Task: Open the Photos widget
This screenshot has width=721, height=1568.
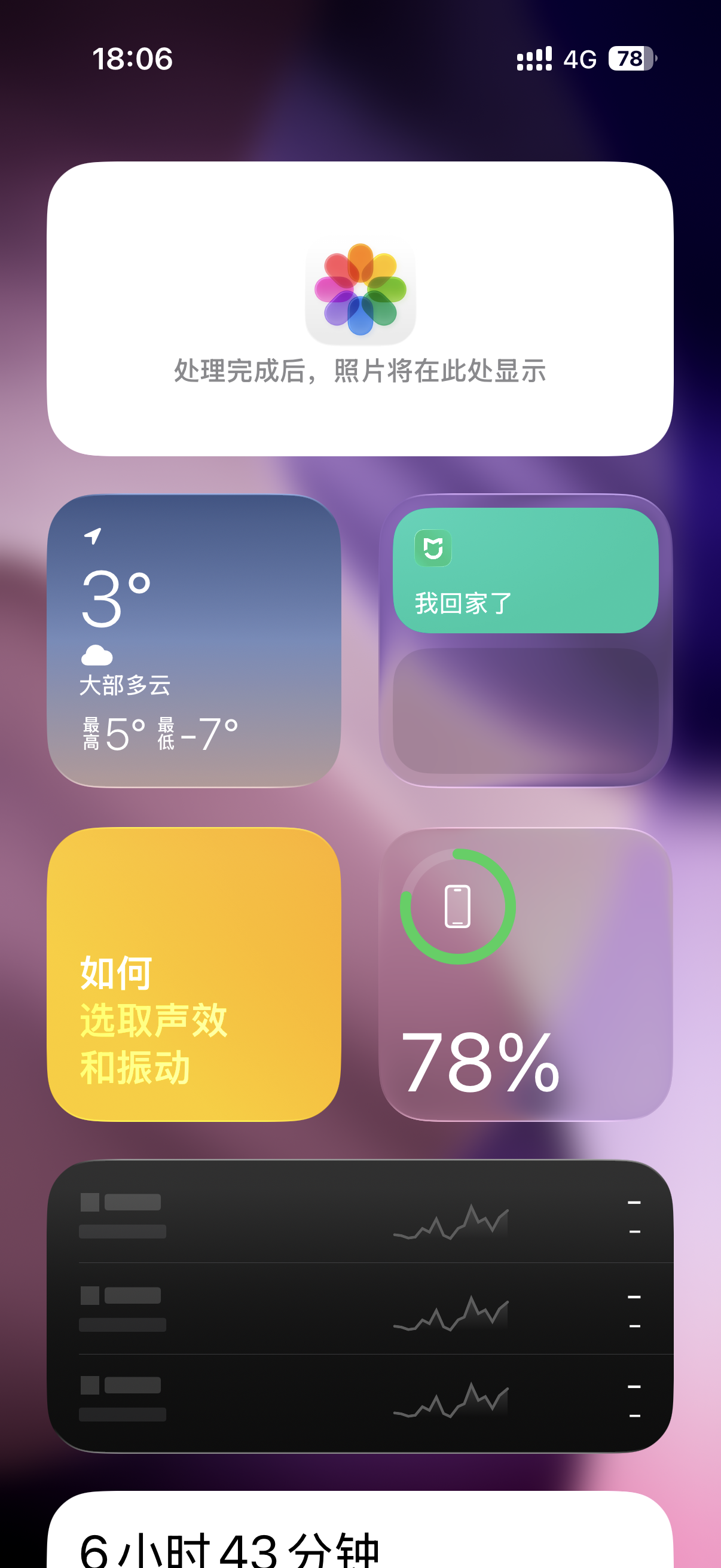Action: [x=360, y=309]
